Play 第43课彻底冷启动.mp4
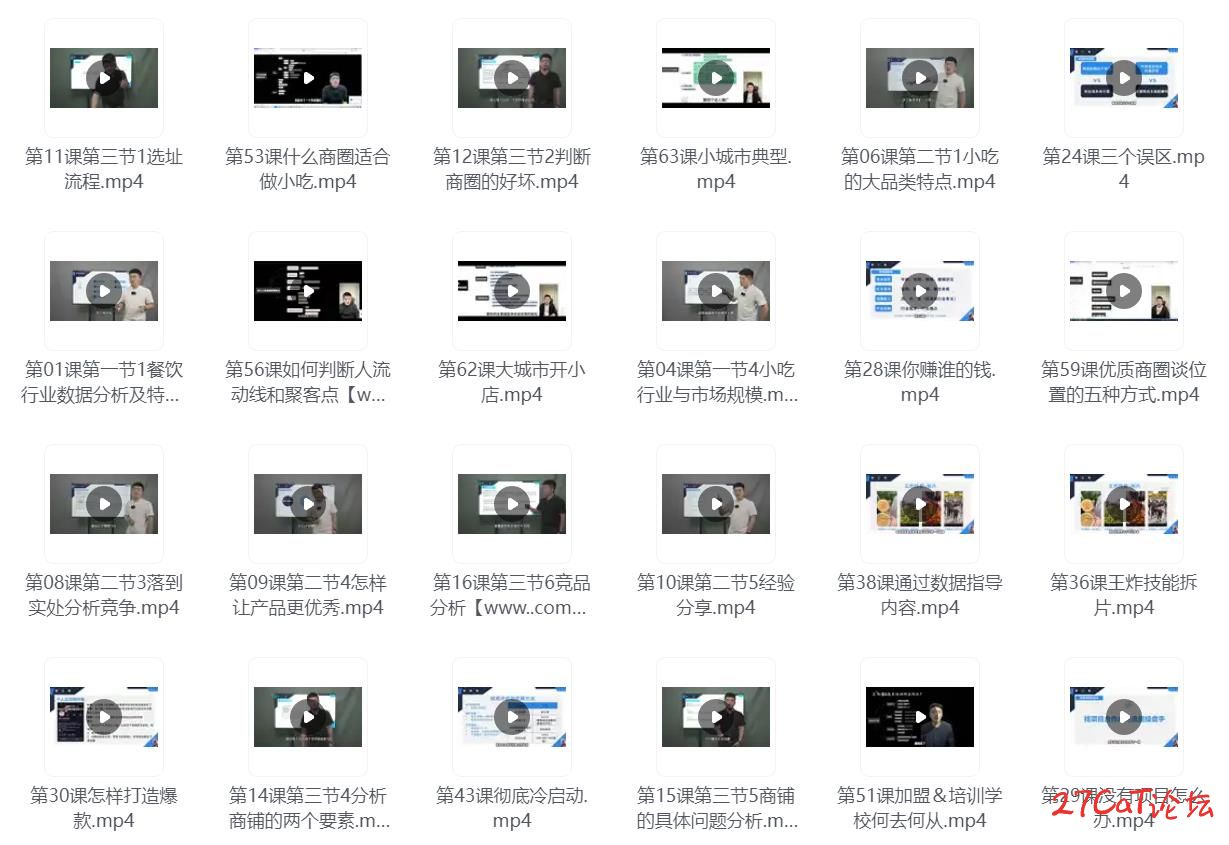 512,717
